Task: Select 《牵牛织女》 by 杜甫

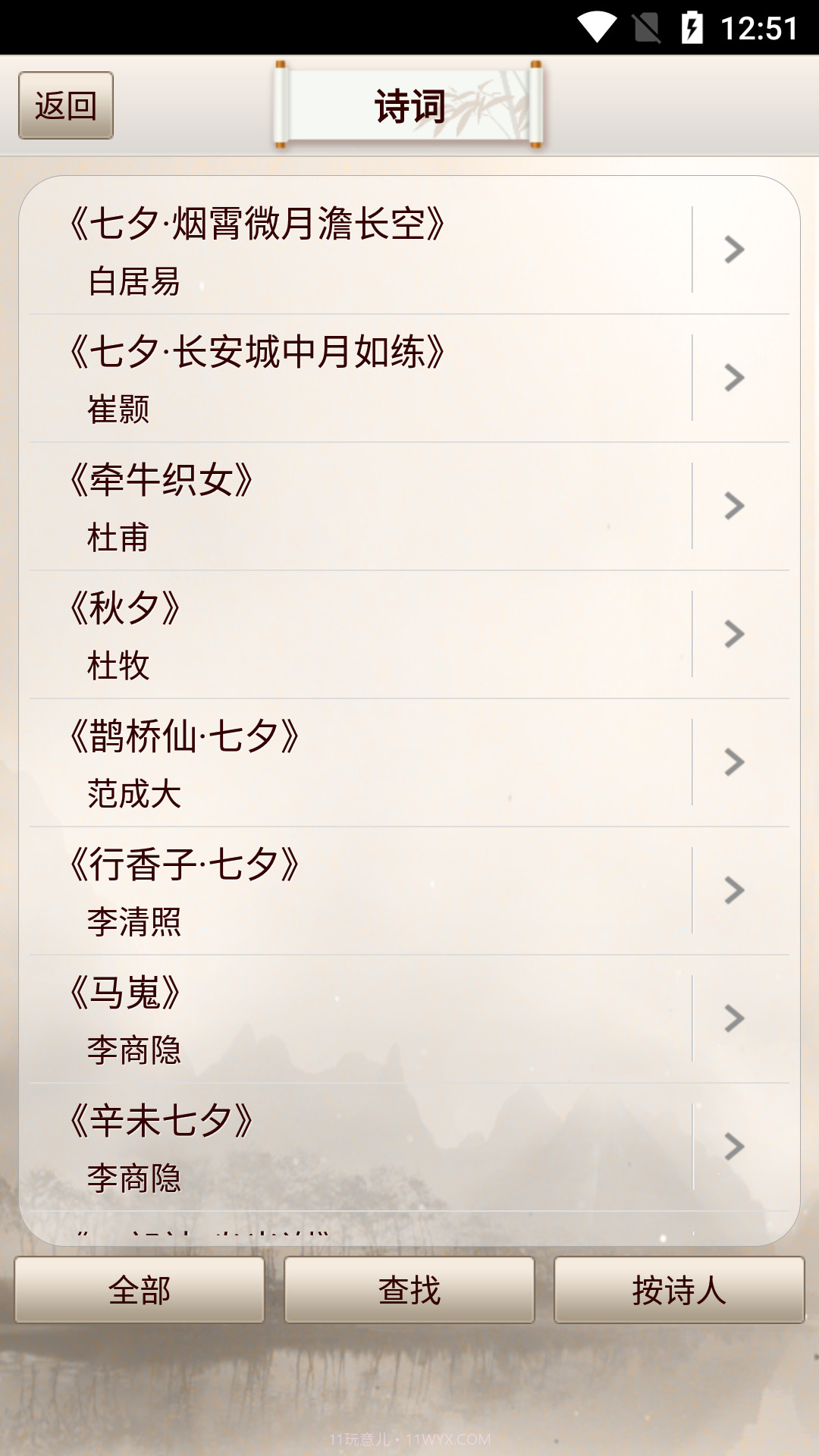Action: pyautogui.click(x=356, y=506)
